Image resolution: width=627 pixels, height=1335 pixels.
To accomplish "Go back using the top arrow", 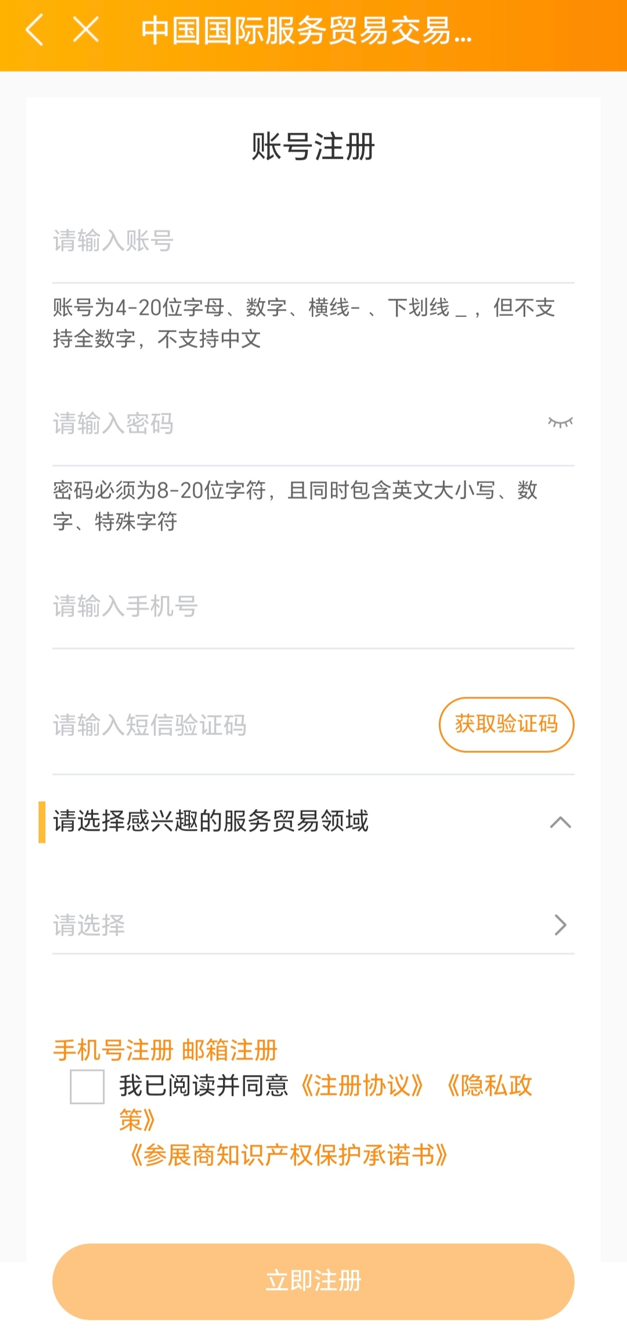I will (x=34, y=31).
